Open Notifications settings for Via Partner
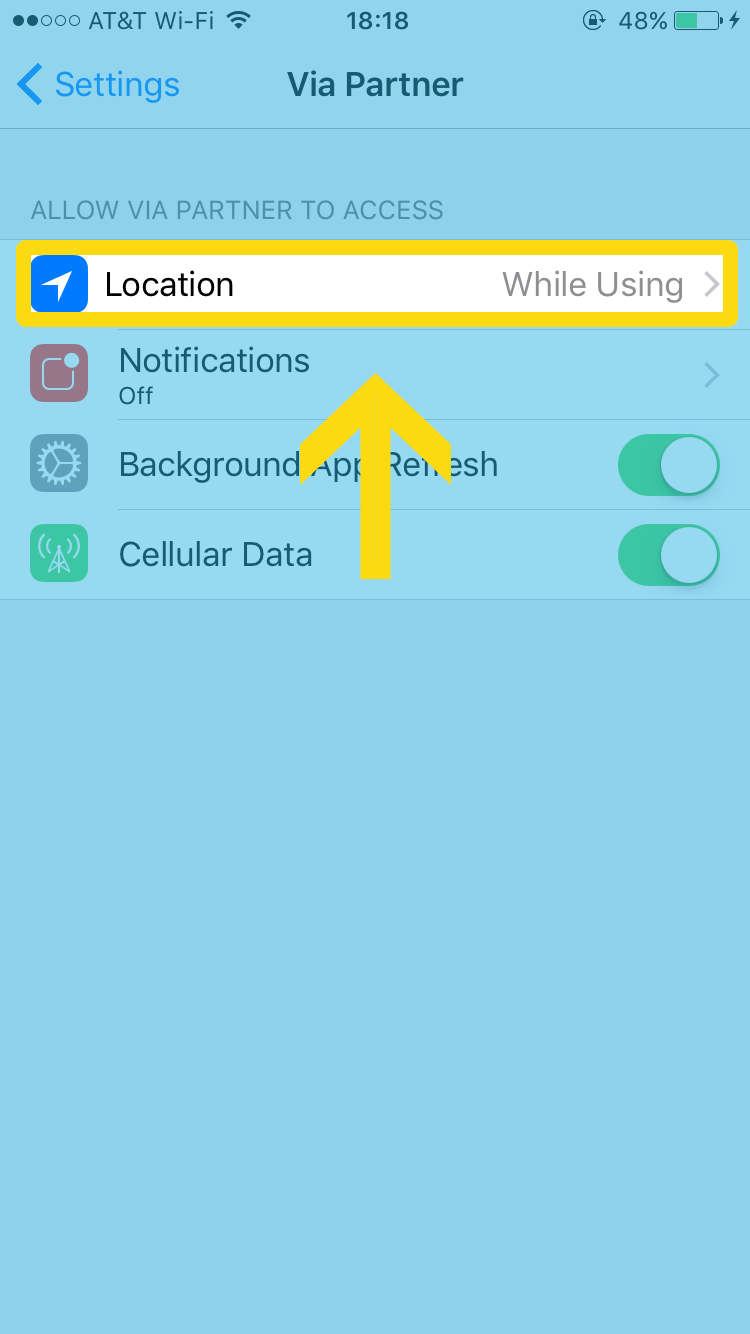Viewport: 750px width, 1334px height. click(x=375, y=375)
